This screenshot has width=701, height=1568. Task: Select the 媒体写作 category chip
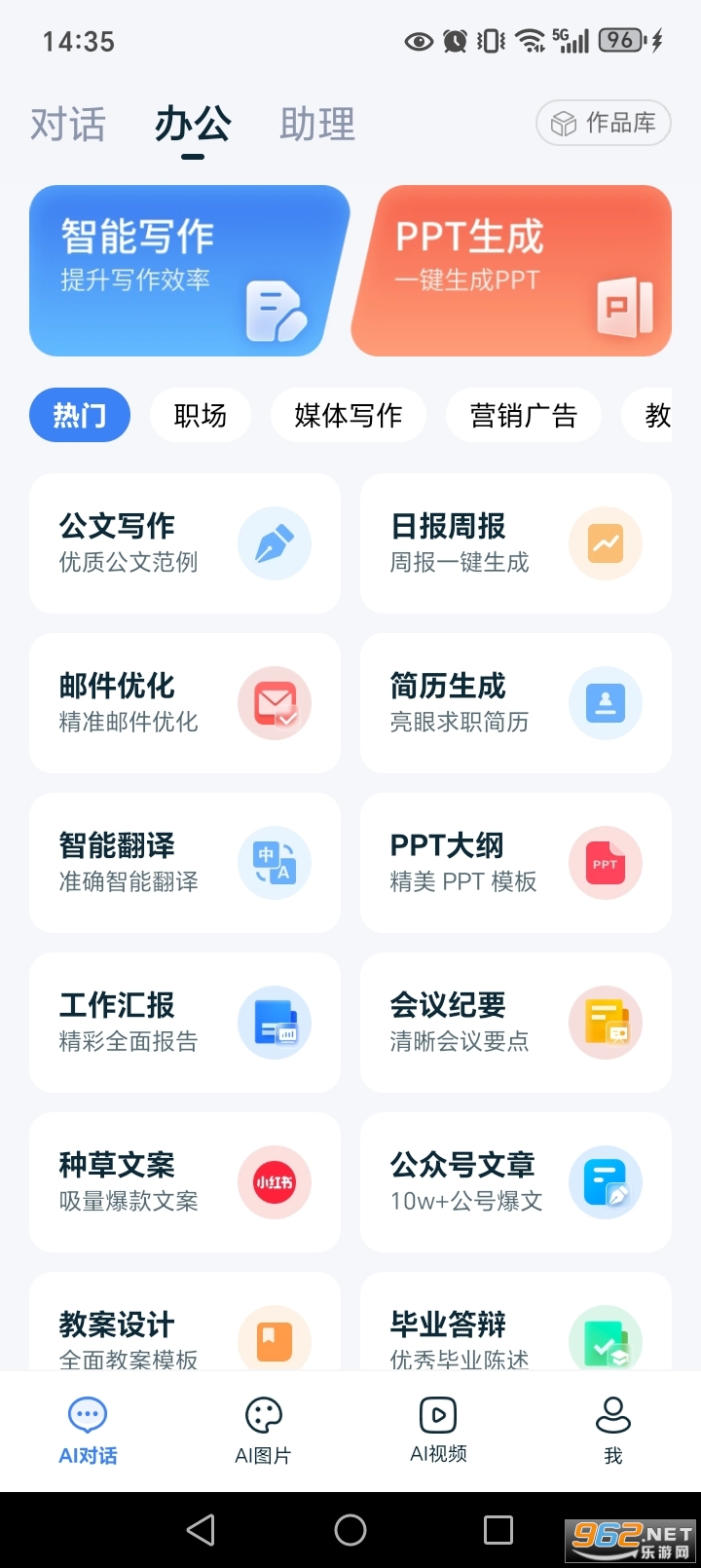(x=348, y=415)
